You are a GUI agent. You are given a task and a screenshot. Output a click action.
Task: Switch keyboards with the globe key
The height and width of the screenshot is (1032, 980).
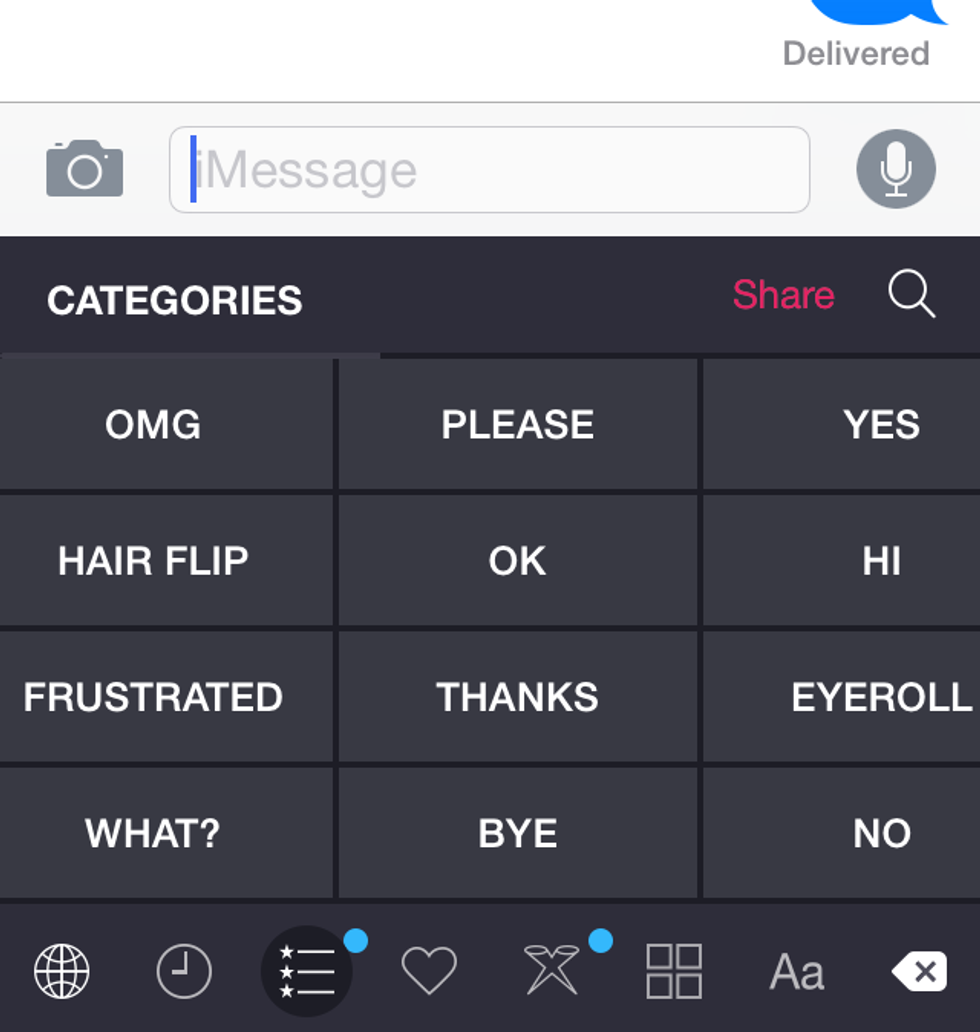pyautogui.click(x=62, y=971)
